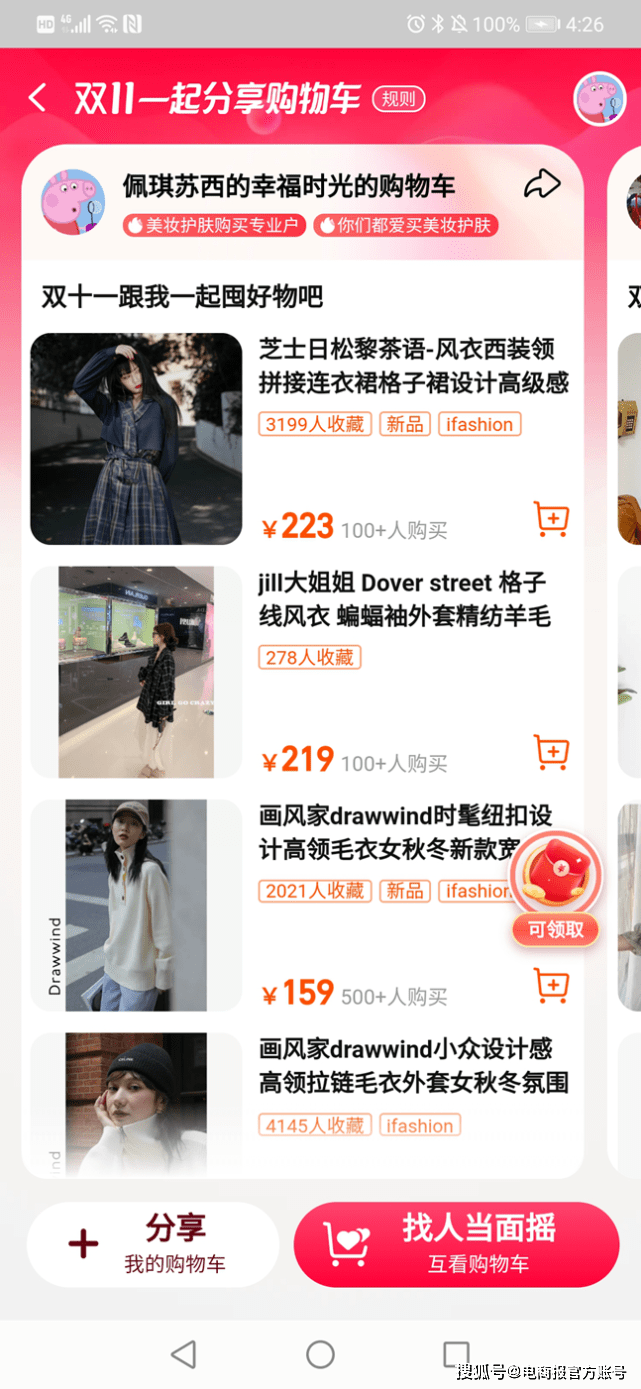Screen dimensions: 641x1389
Task: Share 佩琪苏西's shopping cart via arrow
Action: tap(541, 184)
